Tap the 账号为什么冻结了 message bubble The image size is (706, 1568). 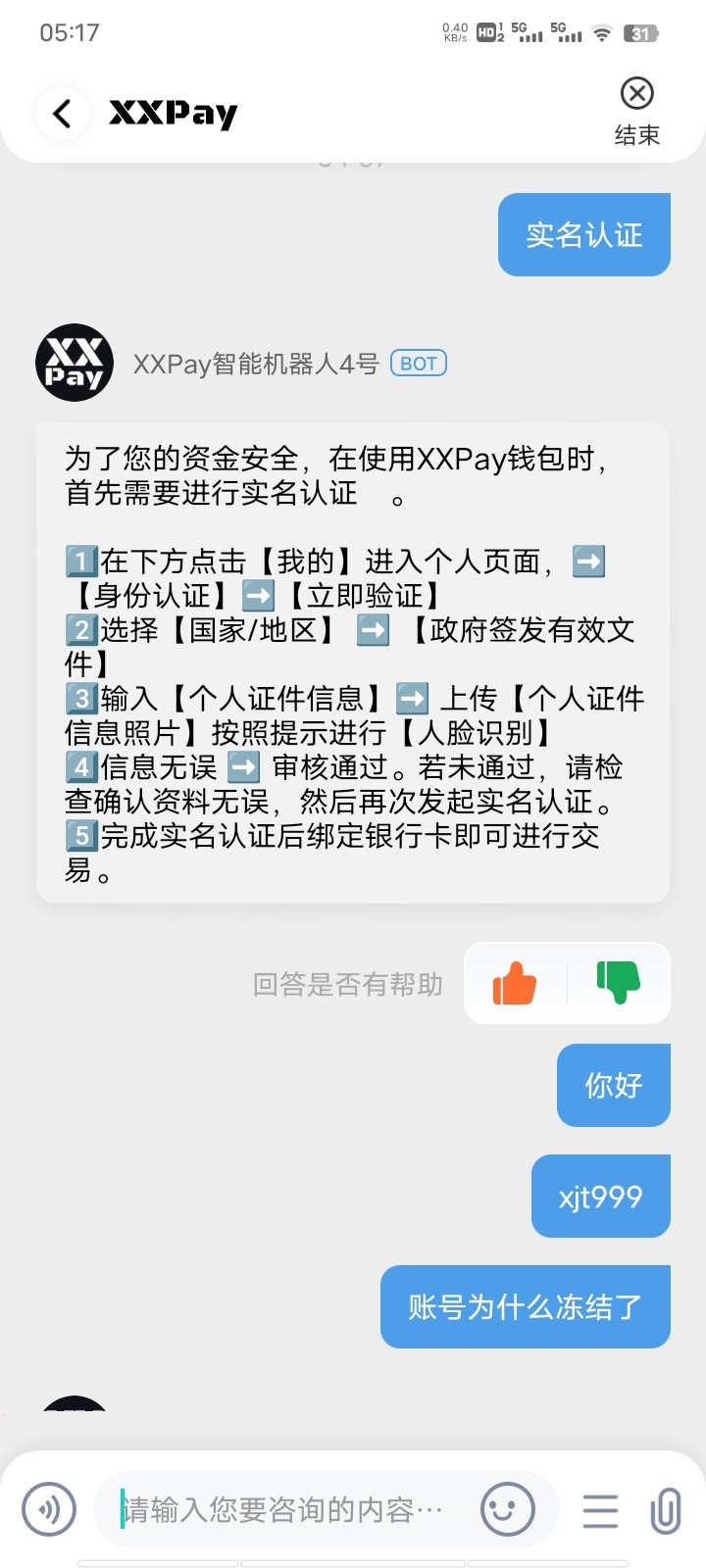[525, 1306]
